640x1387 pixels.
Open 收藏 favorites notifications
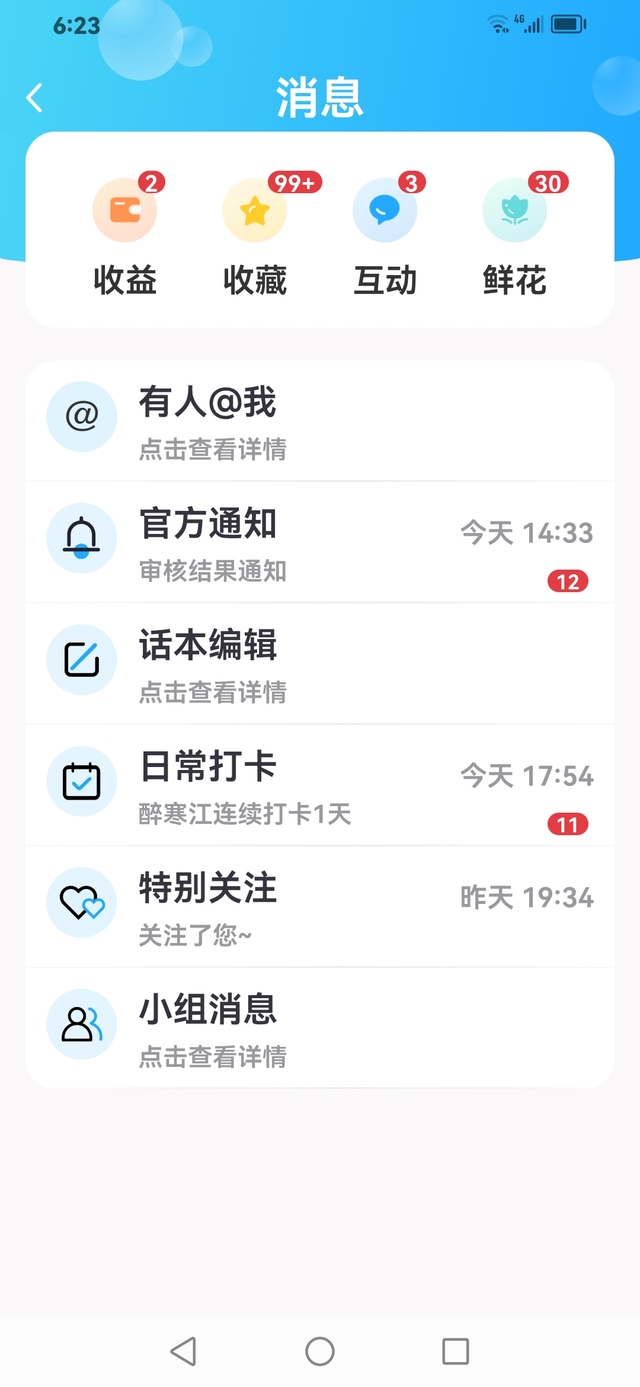[255, 236]
